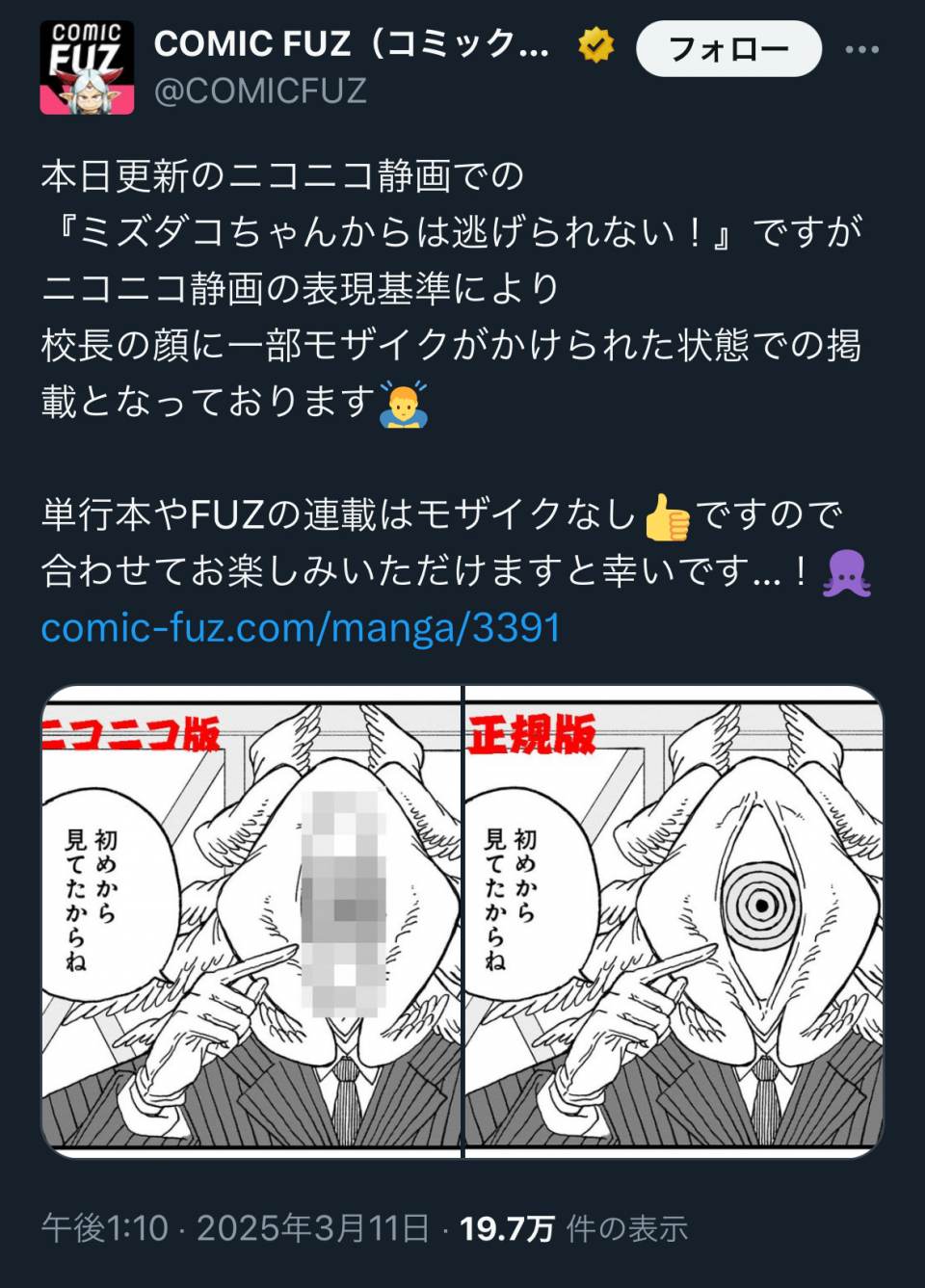Open the comic-fuz.com/manga/3391 link
The width and height of the screenshot is (925, 1288).
pos(301,628)
